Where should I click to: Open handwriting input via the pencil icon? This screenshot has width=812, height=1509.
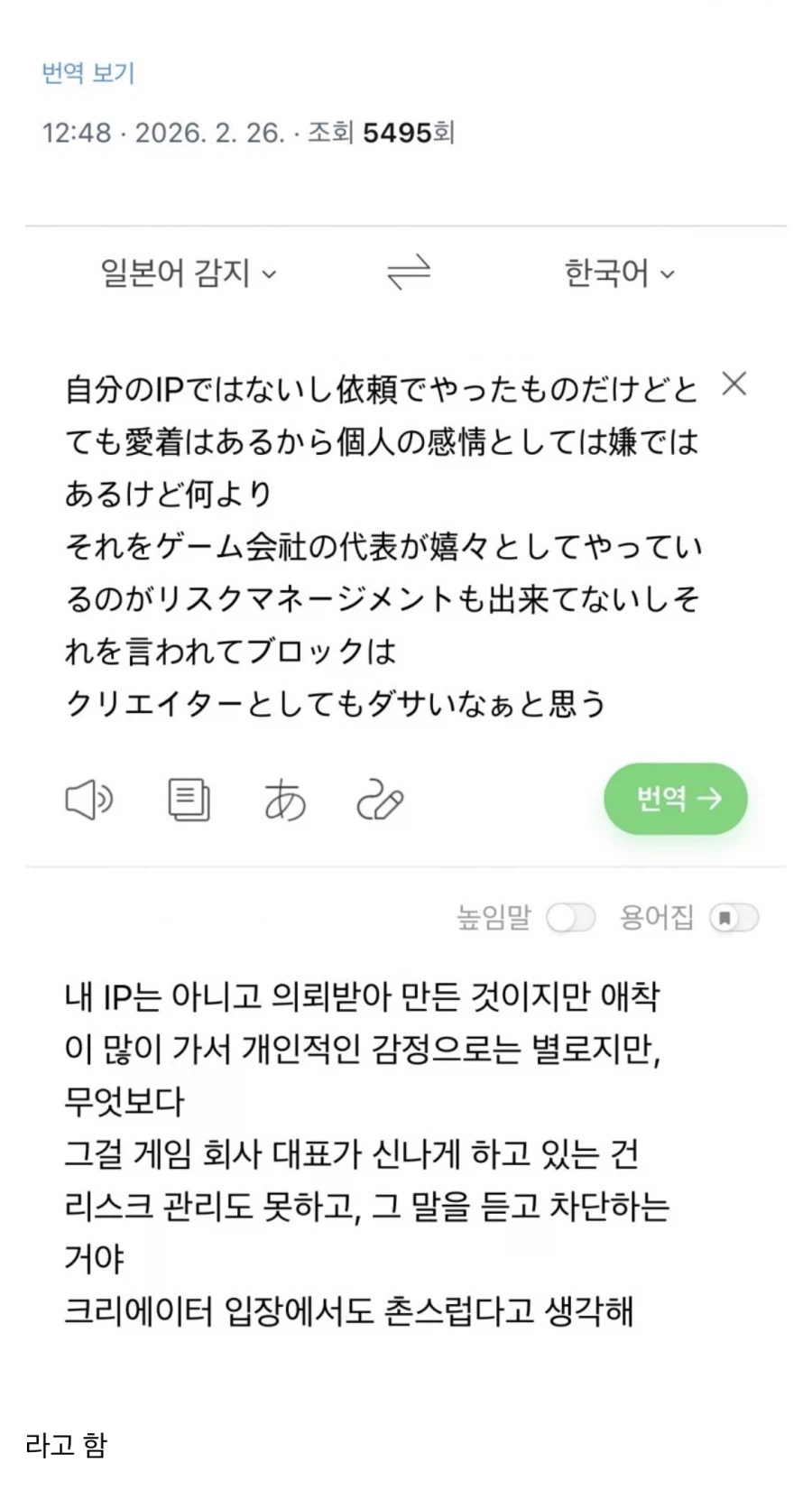381,799
